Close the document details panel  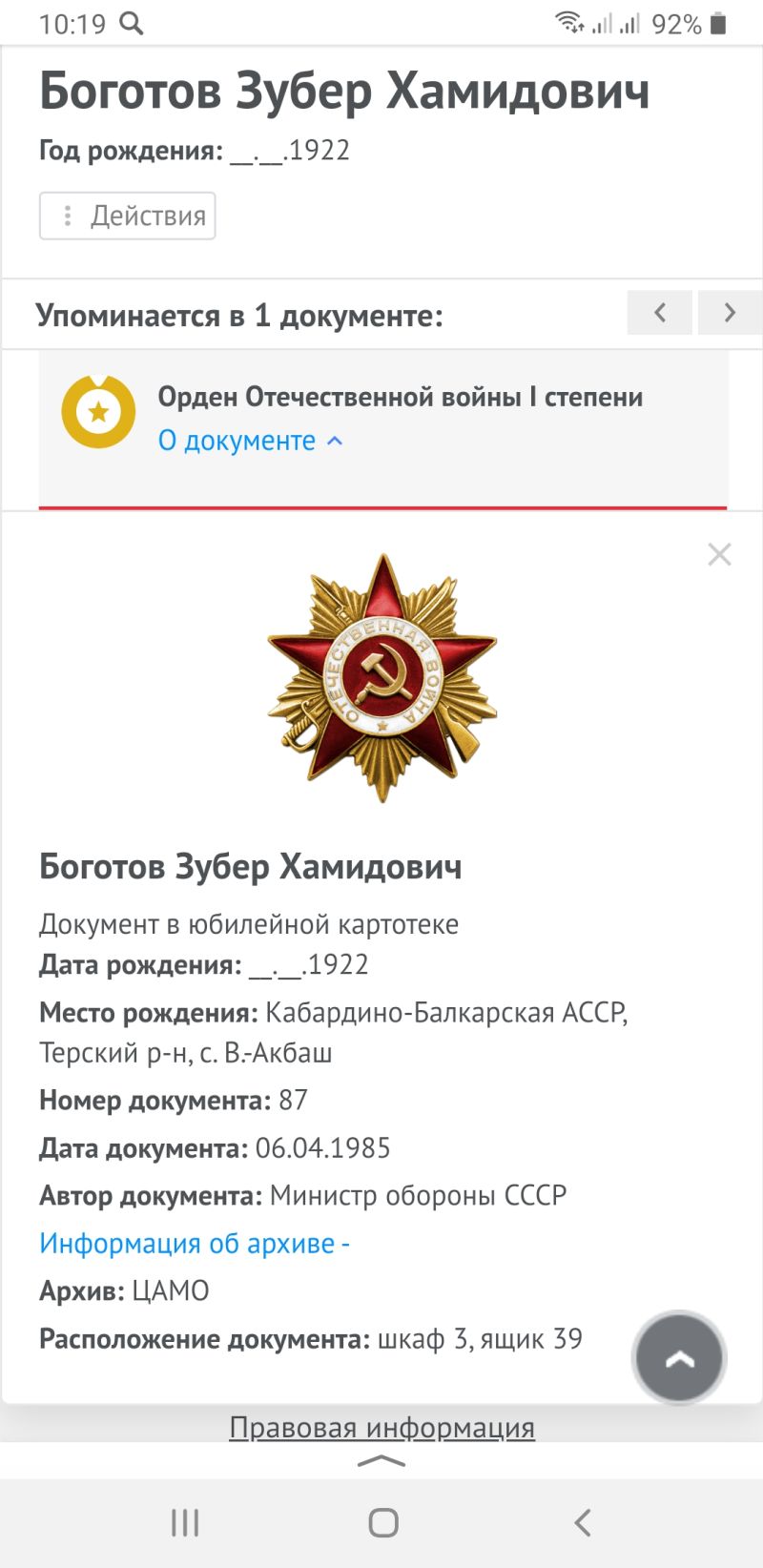pos(719,554)
